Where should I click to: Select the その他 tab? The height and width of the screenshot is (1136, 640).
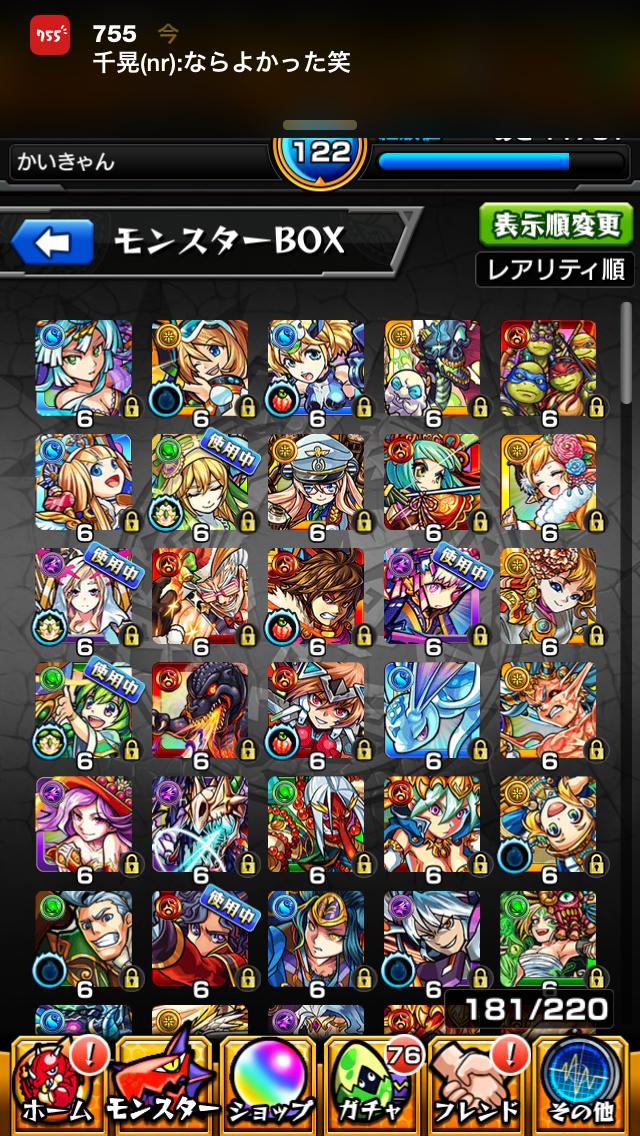pyautogui.click(x=581, y=1088)
